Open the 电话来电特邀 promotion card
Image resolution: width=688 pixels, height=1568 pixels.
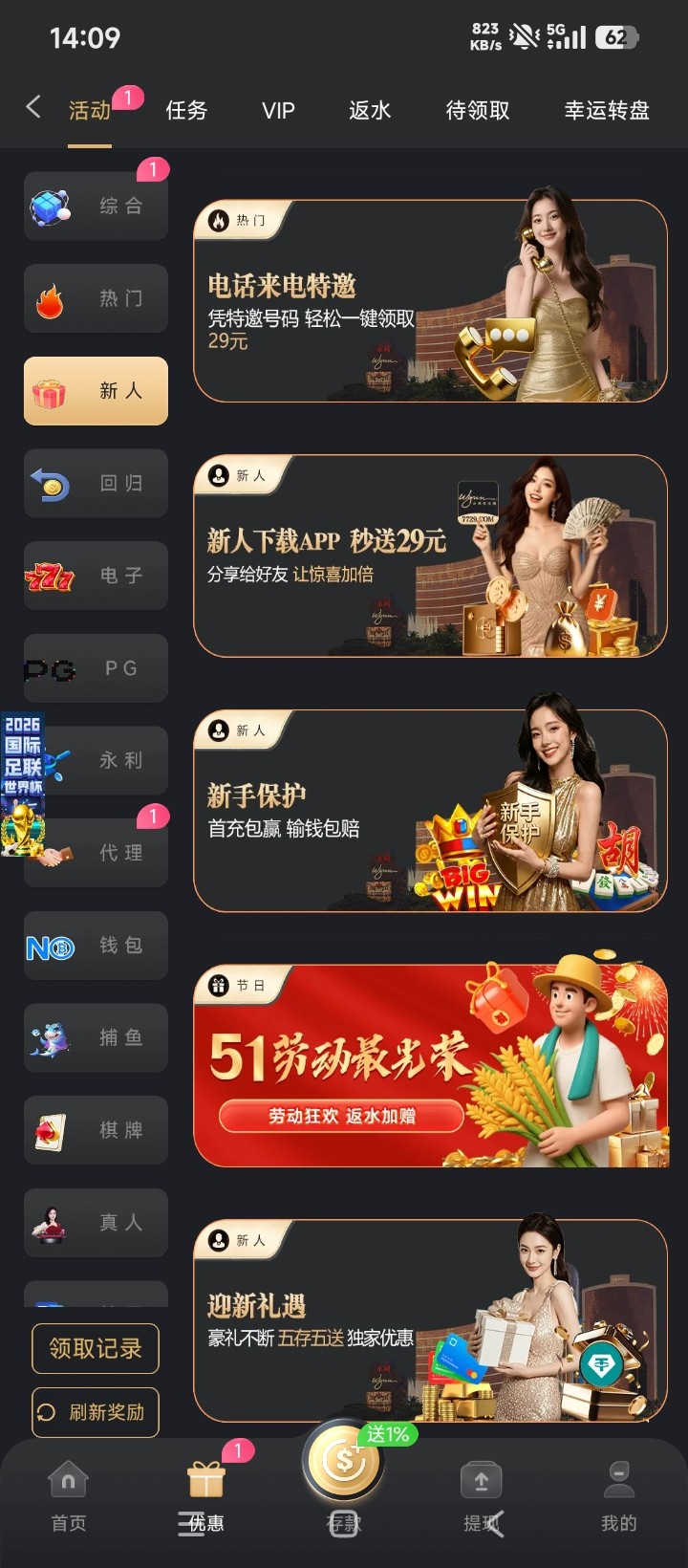point(430,301)
